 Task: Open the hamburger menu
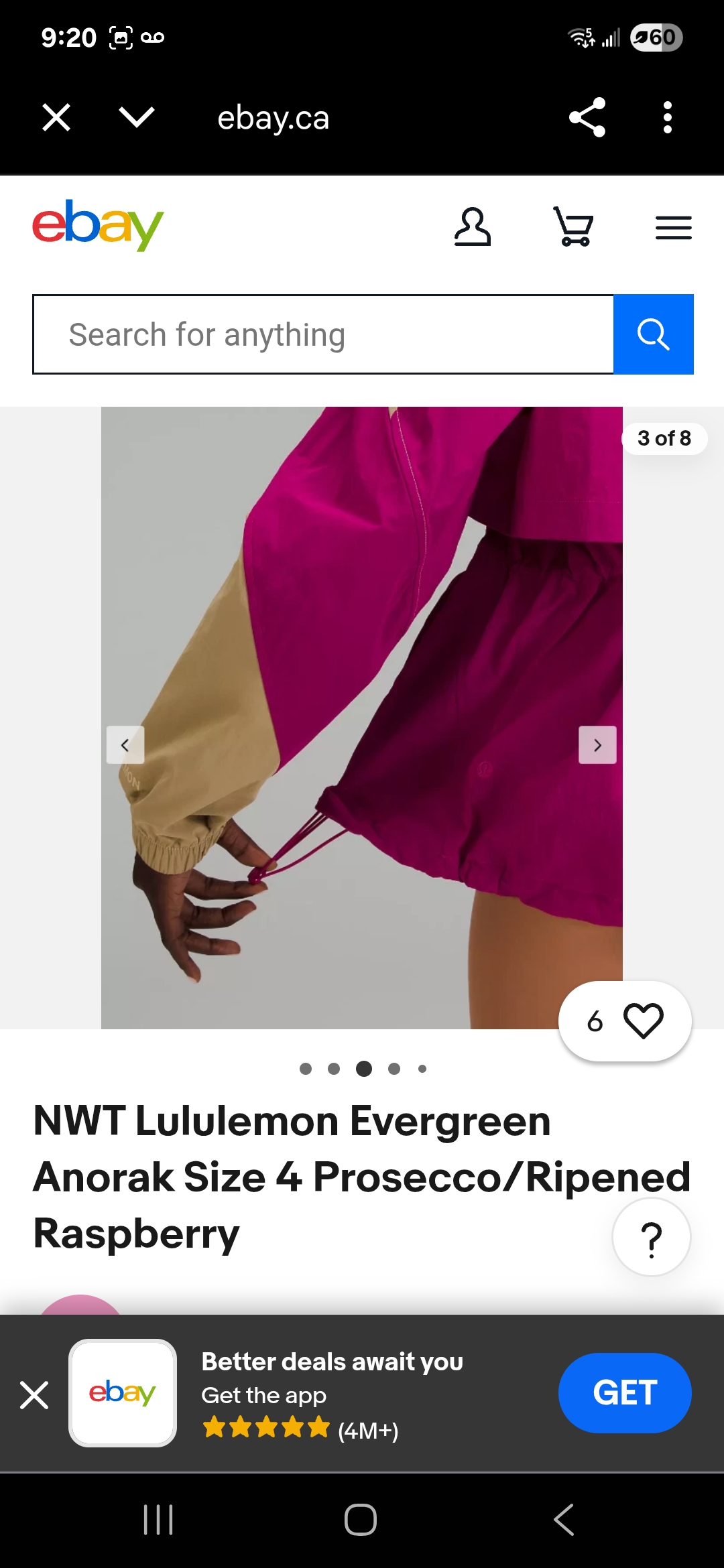(x=674, y=228)
